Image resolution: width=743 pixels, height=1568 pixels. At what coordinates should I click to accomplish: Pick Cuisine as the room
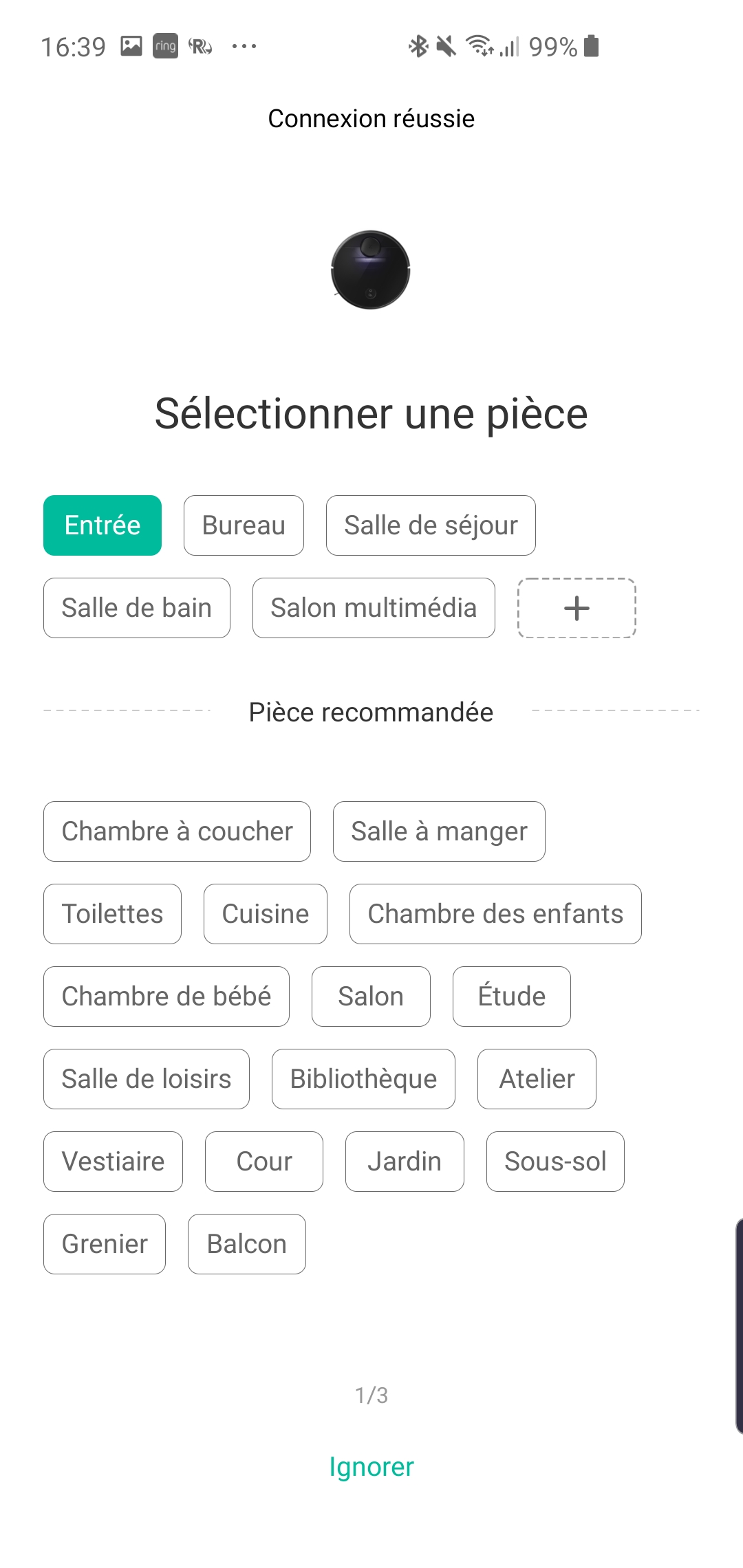click(x=266, y=914)
